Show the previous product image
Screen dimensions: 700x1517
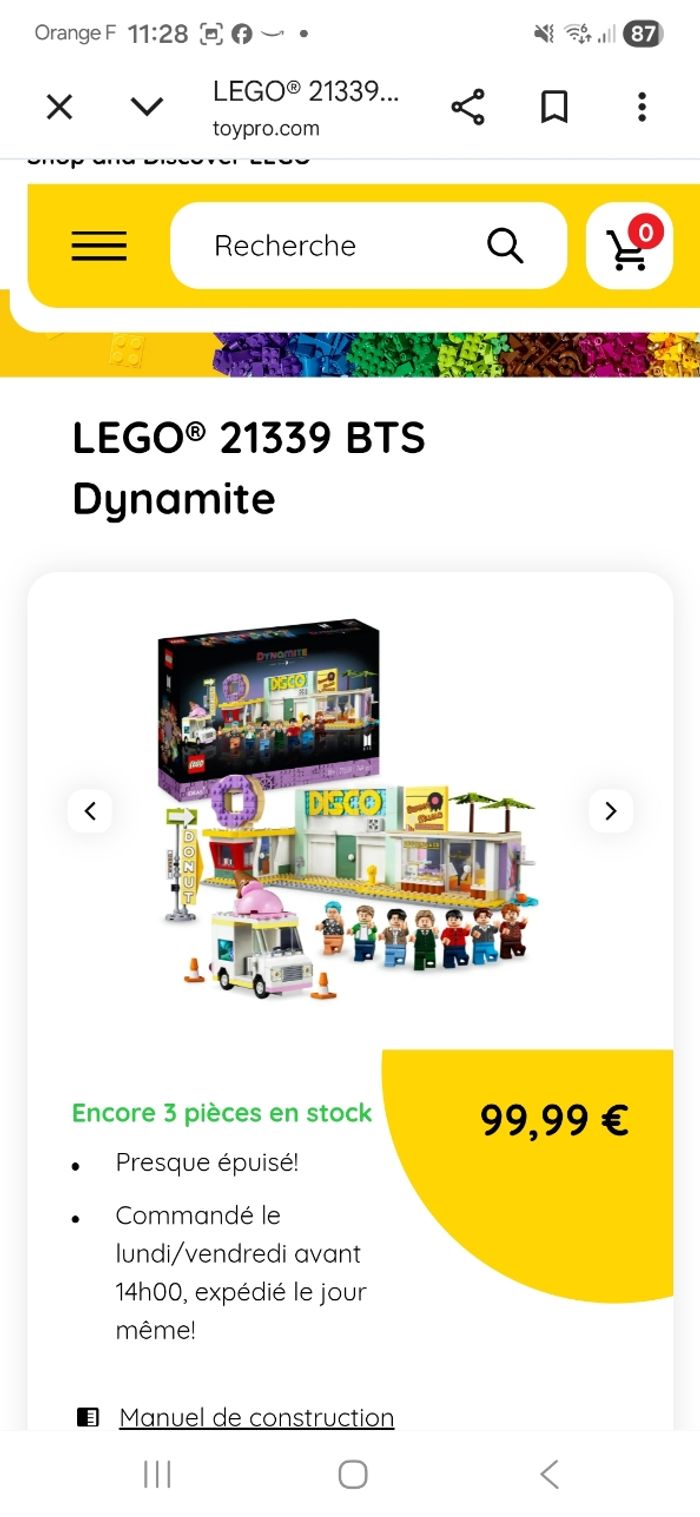coord(90,810)
